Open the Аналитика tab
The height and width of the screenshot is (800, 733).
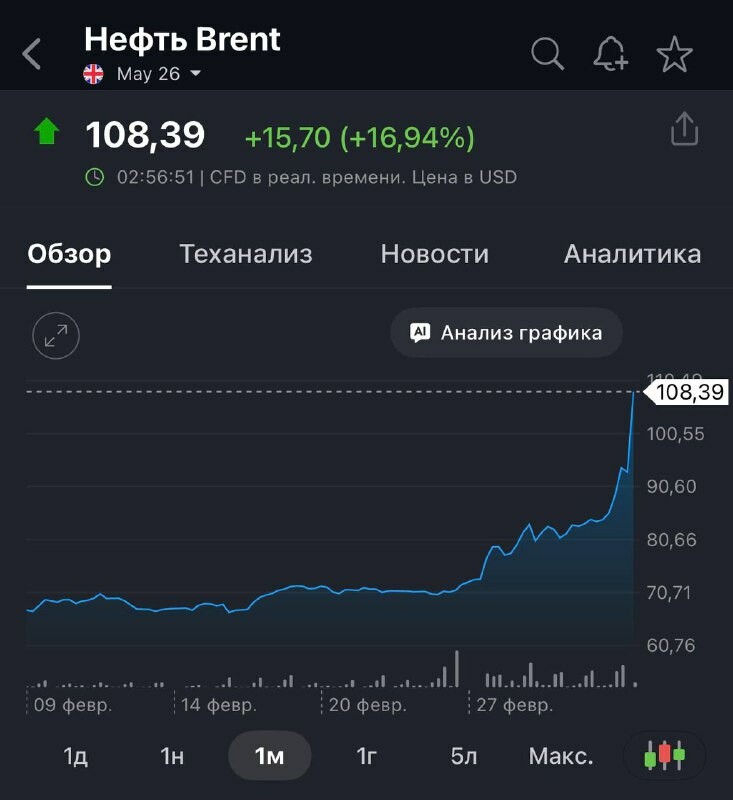pos(632,254)
